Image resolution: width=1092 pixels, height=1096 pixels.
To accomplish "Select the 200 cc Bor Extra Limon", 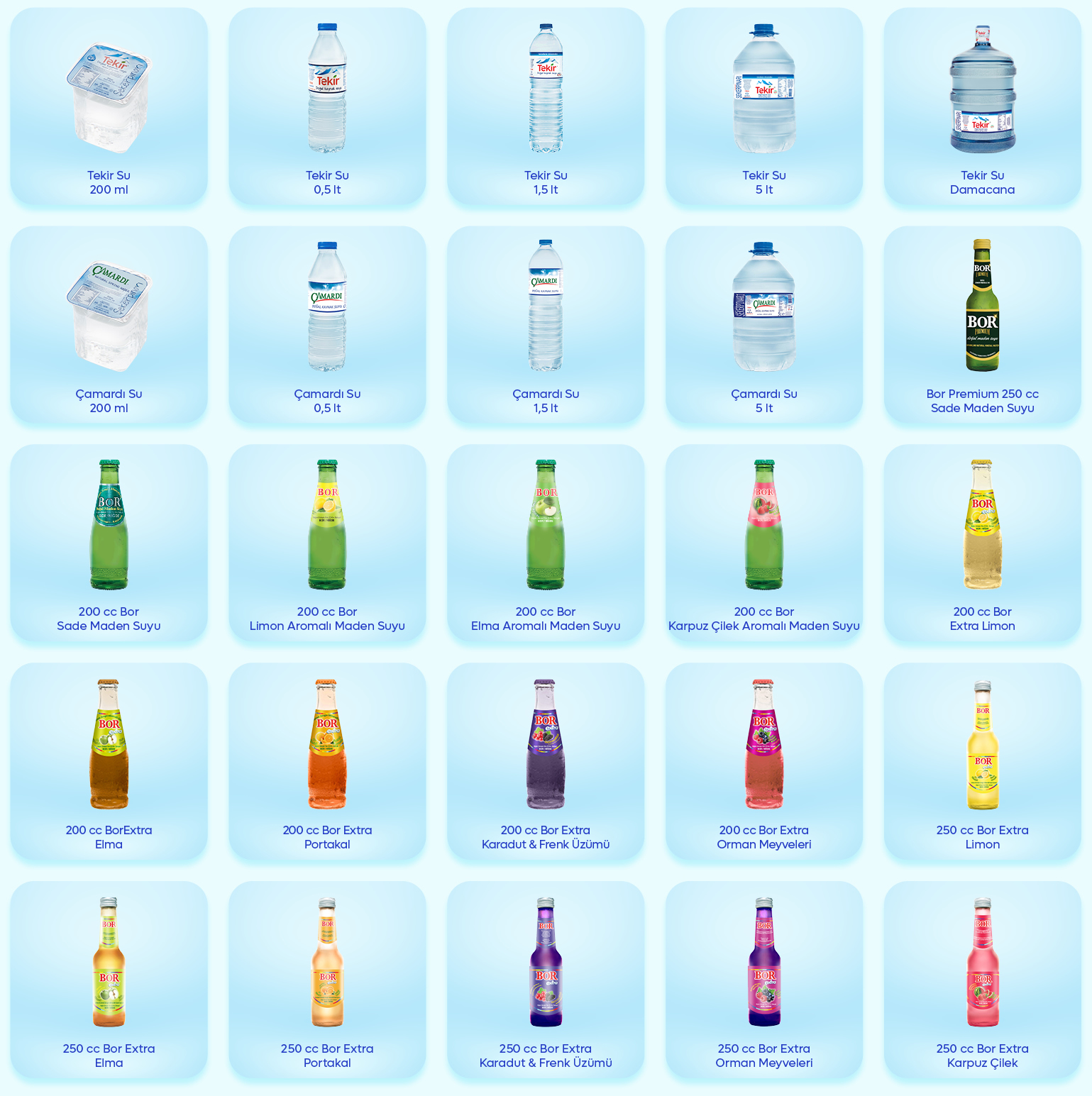I will tap(982, 543).
